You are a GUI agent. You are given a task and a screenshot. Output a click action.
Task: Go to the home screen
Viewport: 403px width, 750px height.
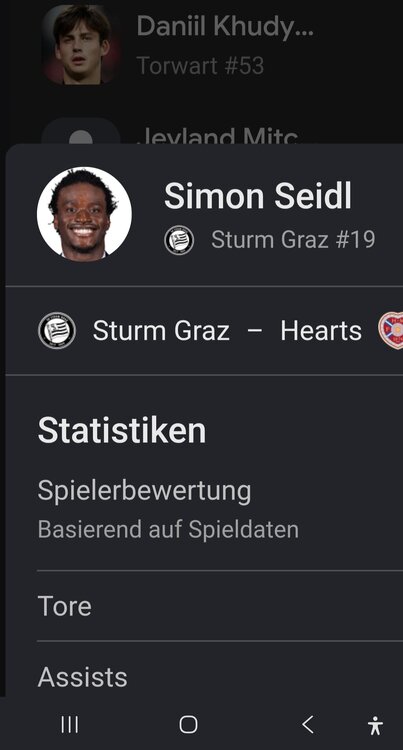click(x=188, y=725)
